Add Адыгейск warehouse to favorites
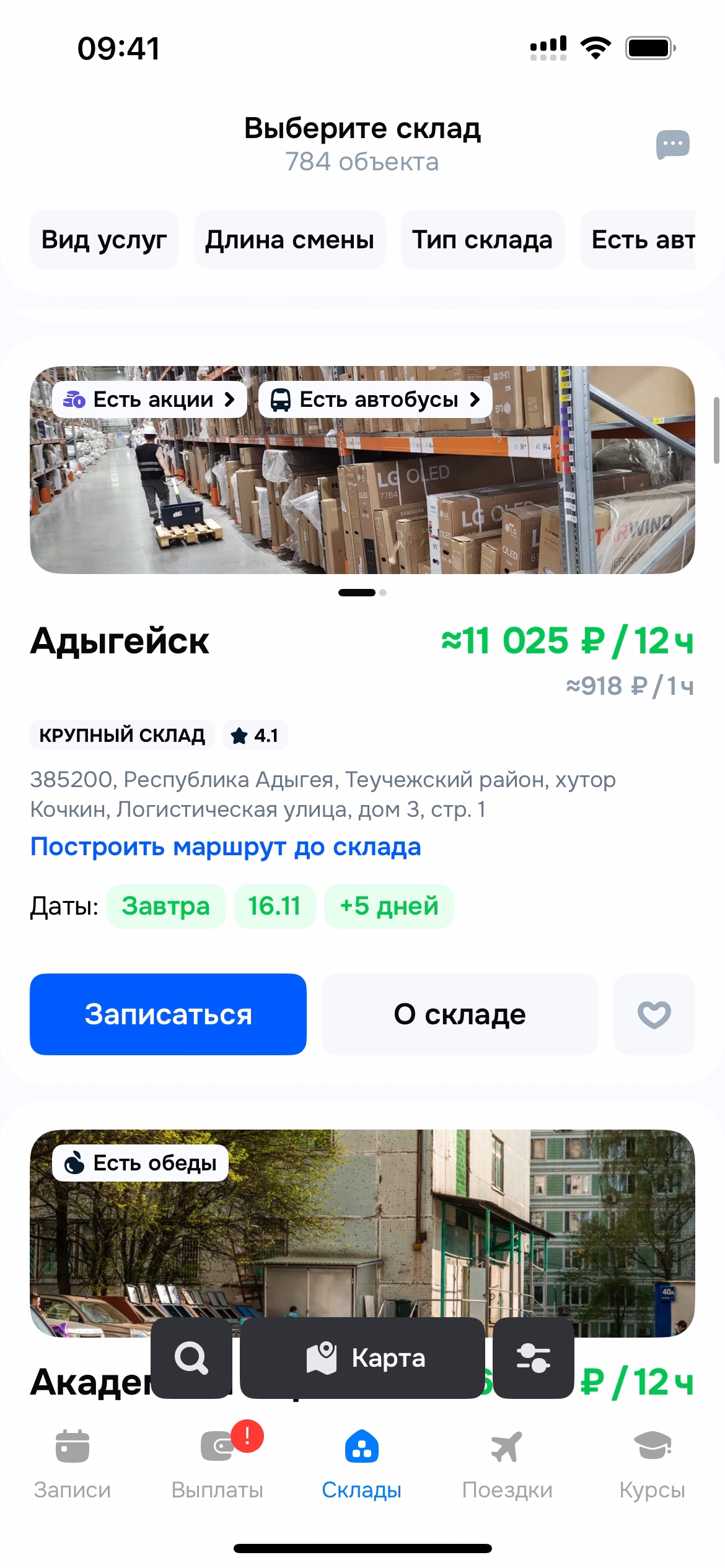 (x=654, y=1014)
